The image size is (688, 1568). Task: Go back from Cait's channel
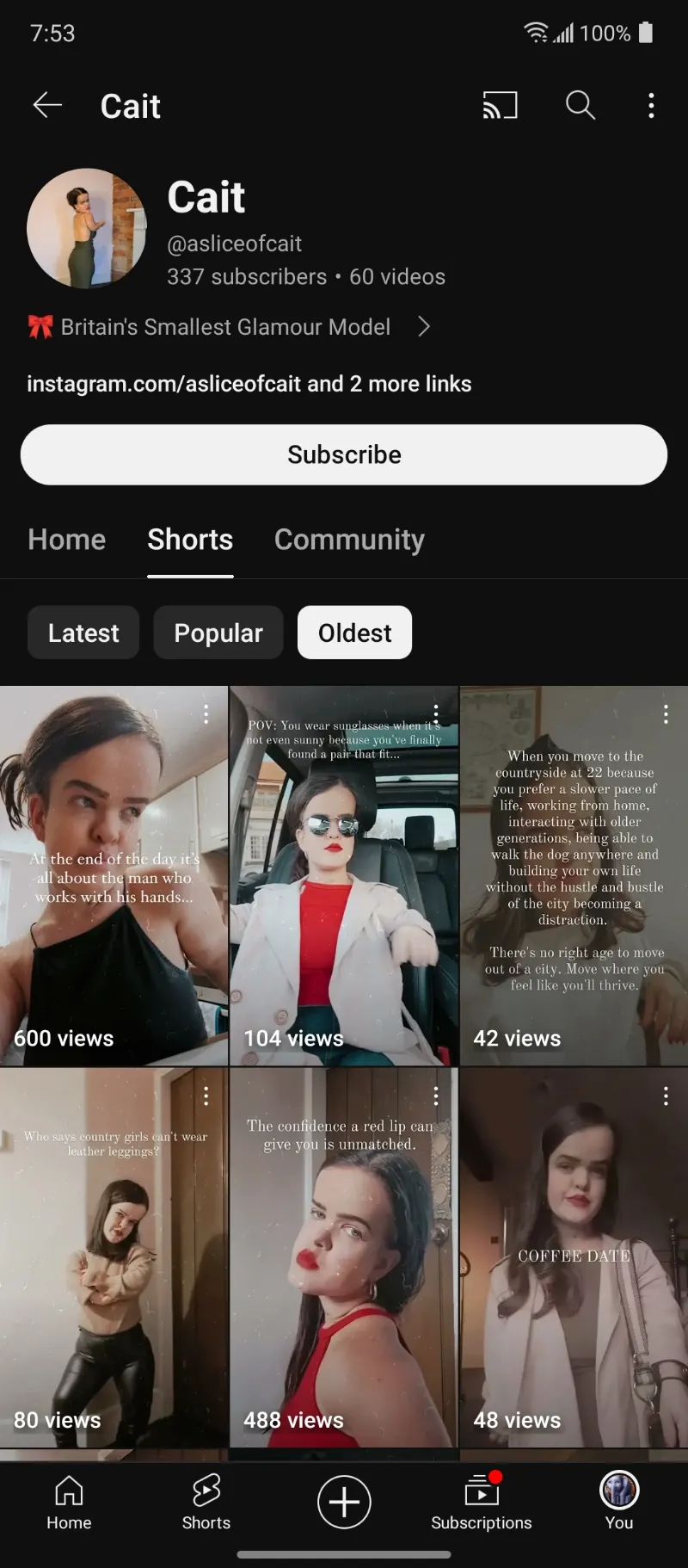[x=47, y=106]
